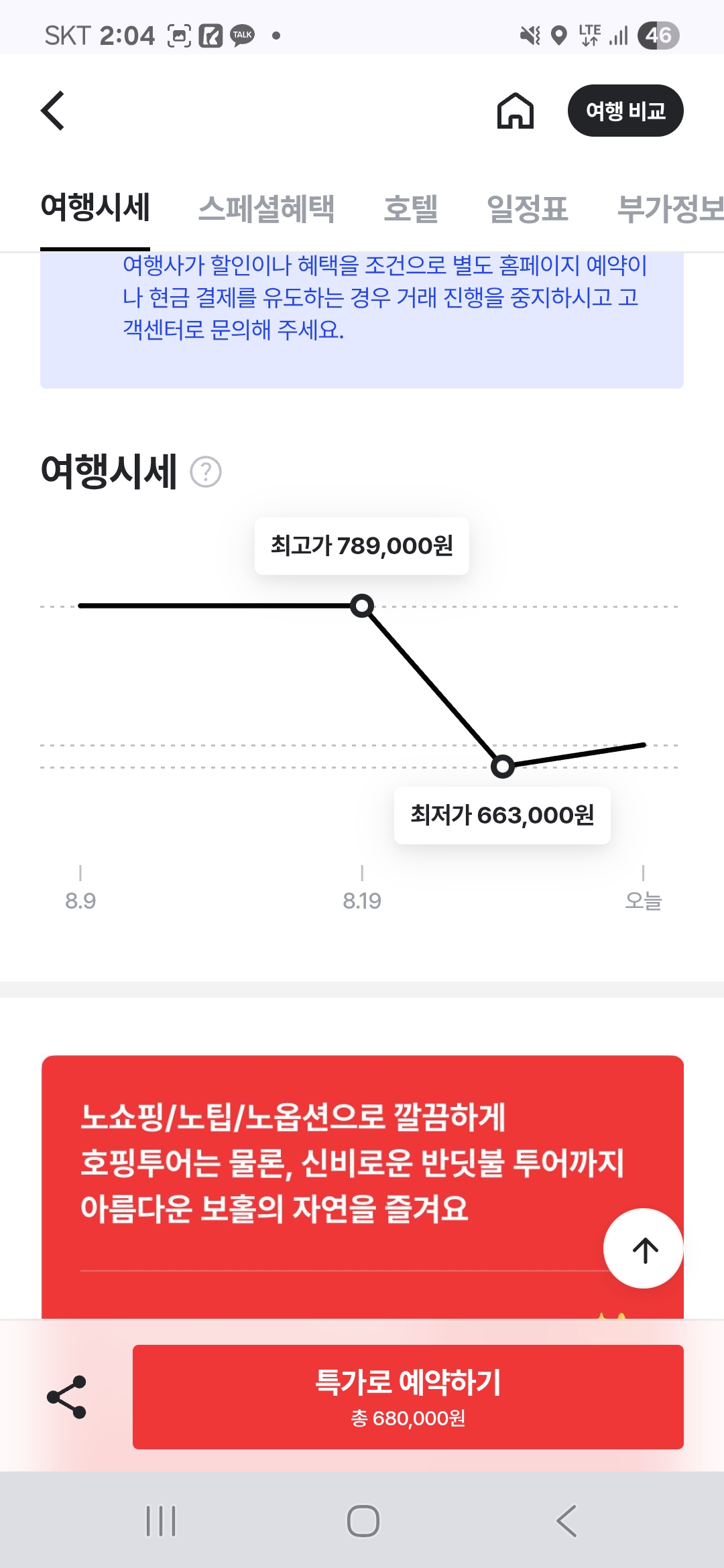
Task: Share this travel package
Action: pyautogui.click(x=66, y=1397)
